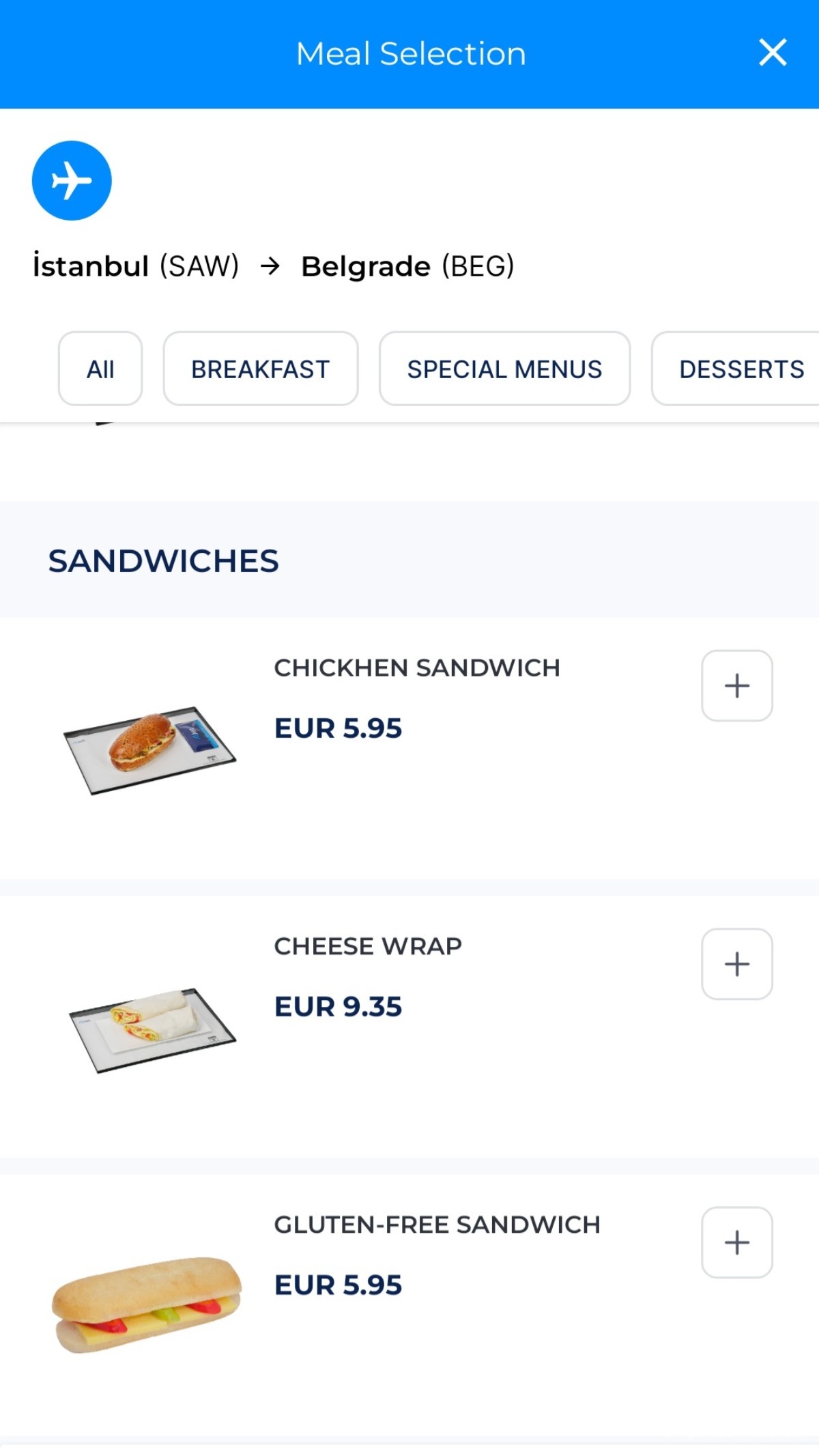Add the Cheese Wrap meal

[x=736, y=964]
